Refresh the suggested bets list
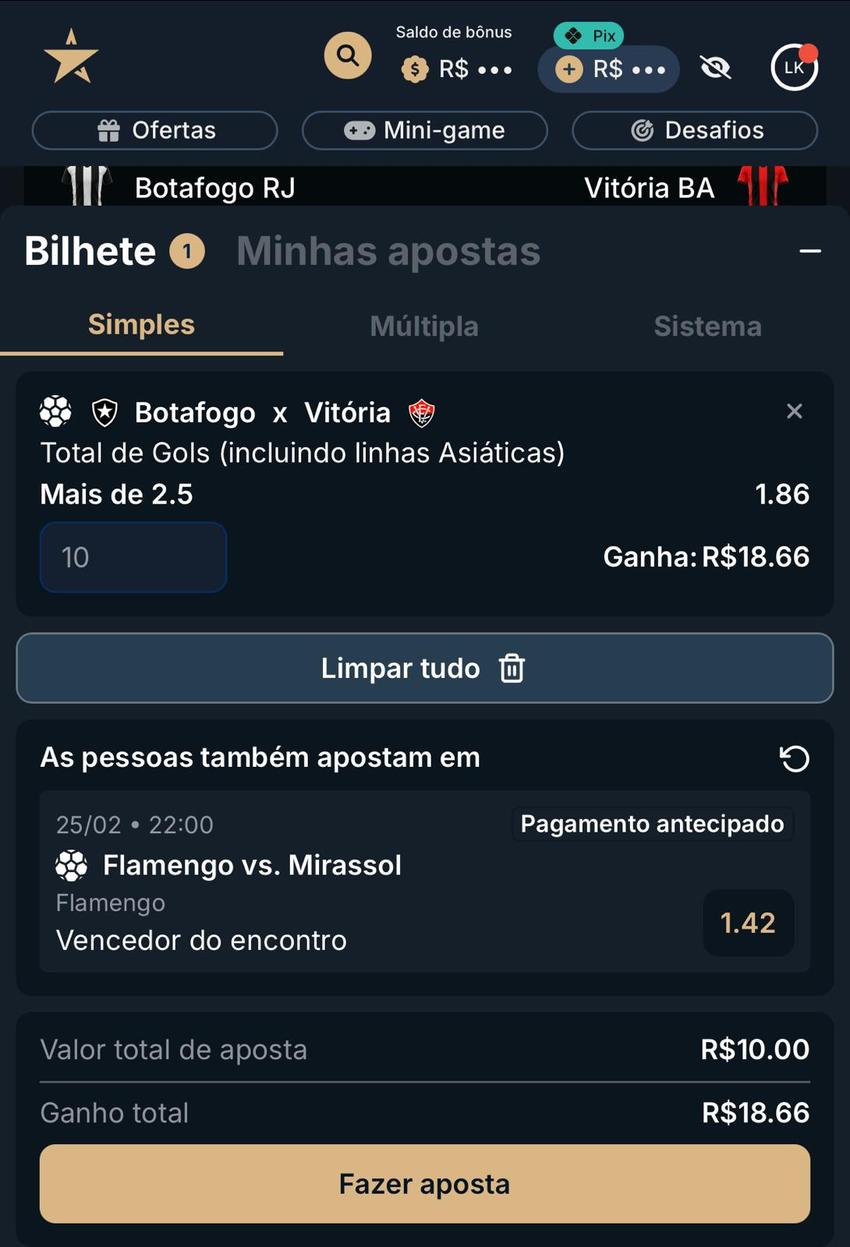The height and width of the screenshot is (1247, 850). (x=794, y=759)
